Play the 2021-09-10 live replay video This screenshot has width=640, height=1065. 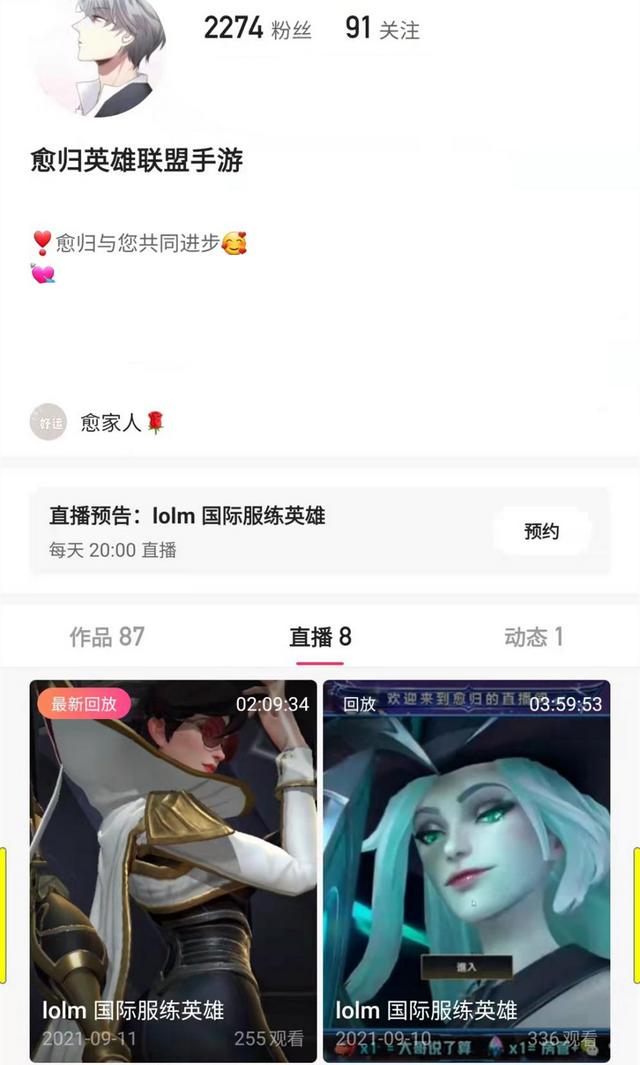click(466, 870)
